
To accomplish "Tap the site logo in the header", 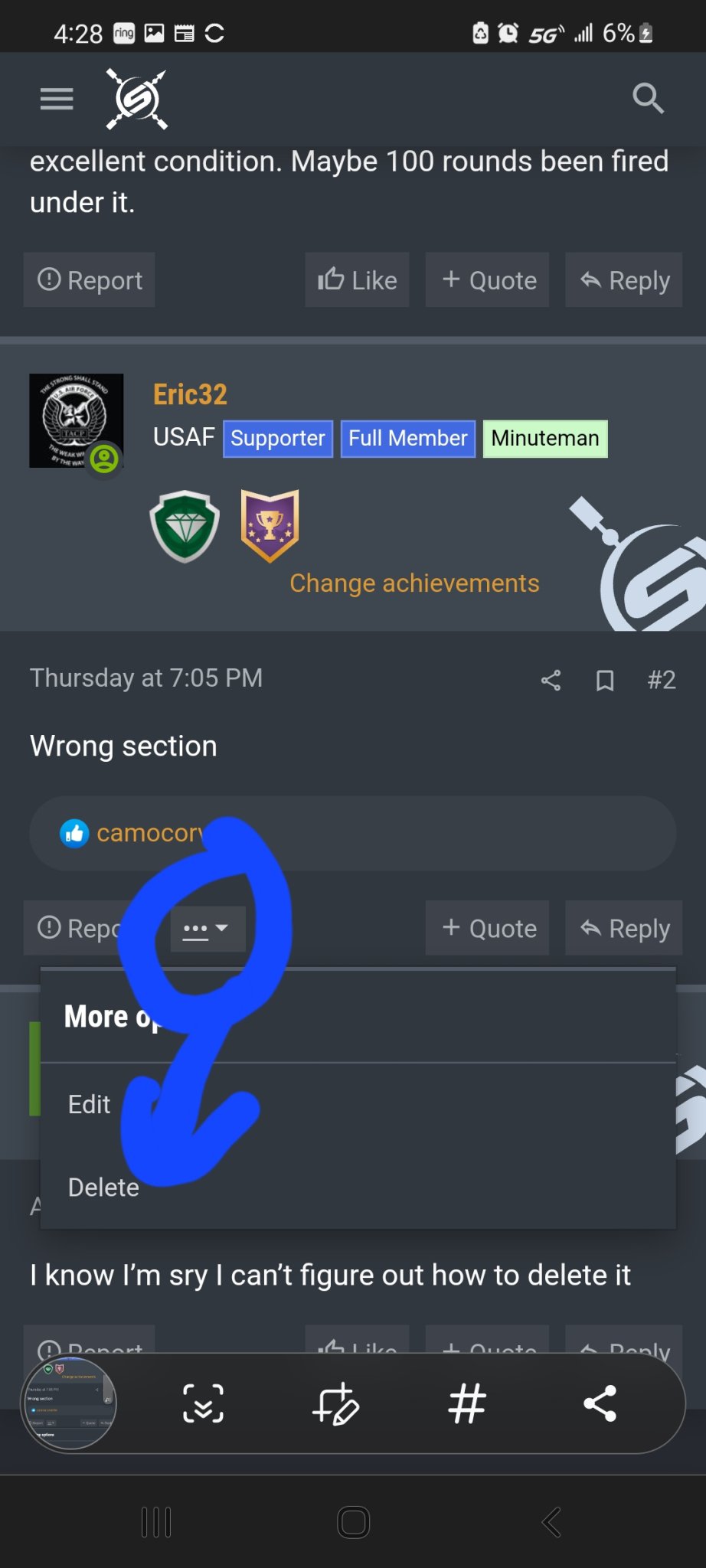I will 137,99.
